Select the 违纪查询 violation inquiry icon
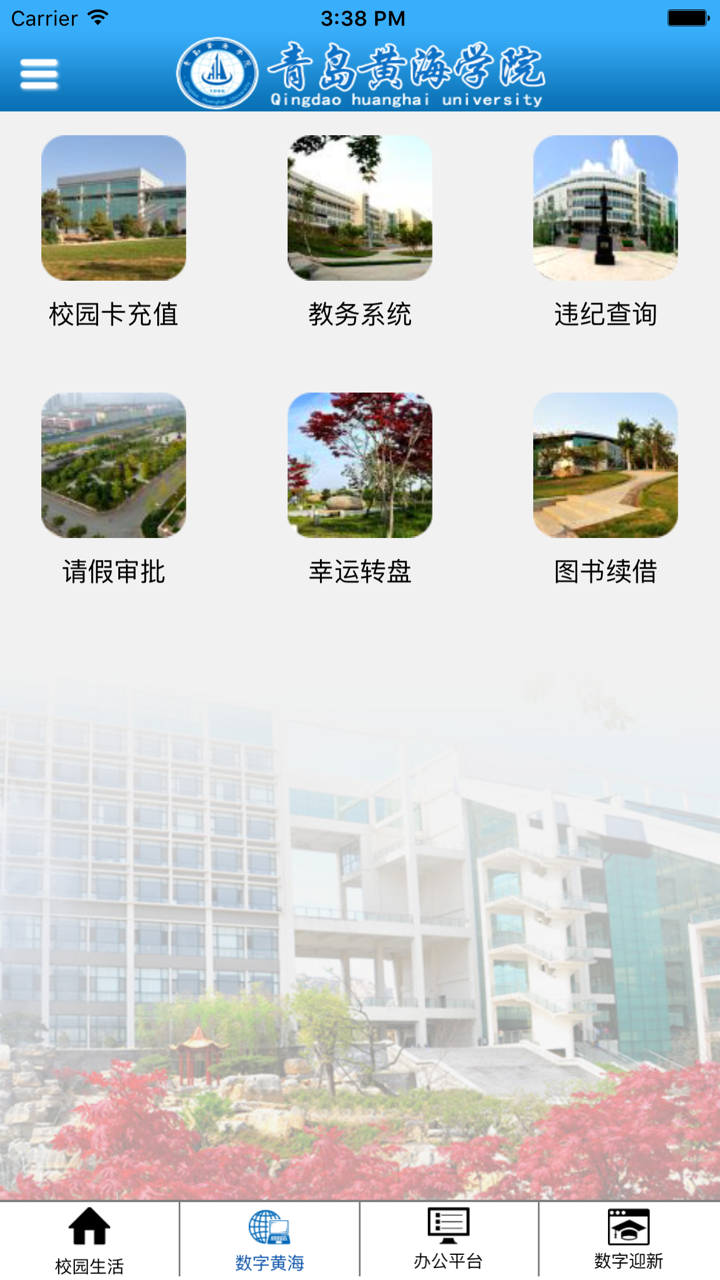 pos(604,207)
